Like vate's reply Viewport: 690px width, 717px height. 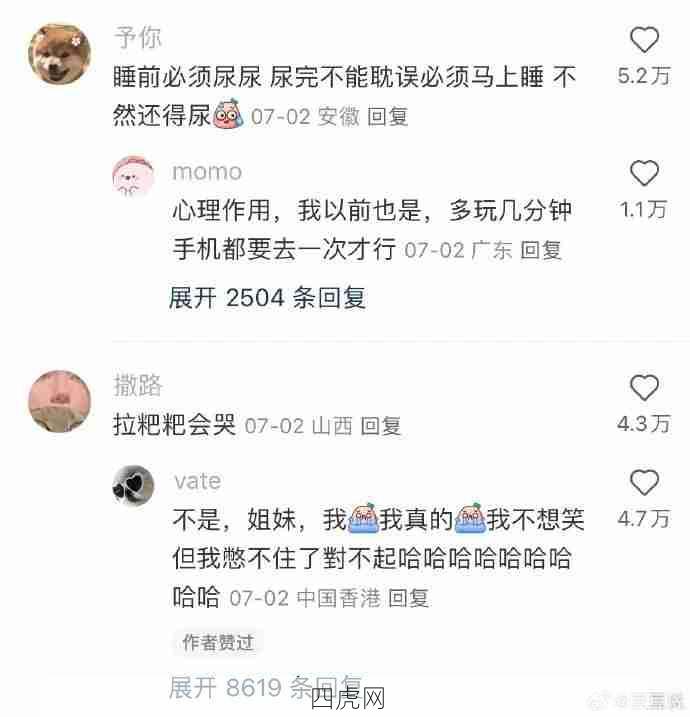pos(644,483)
